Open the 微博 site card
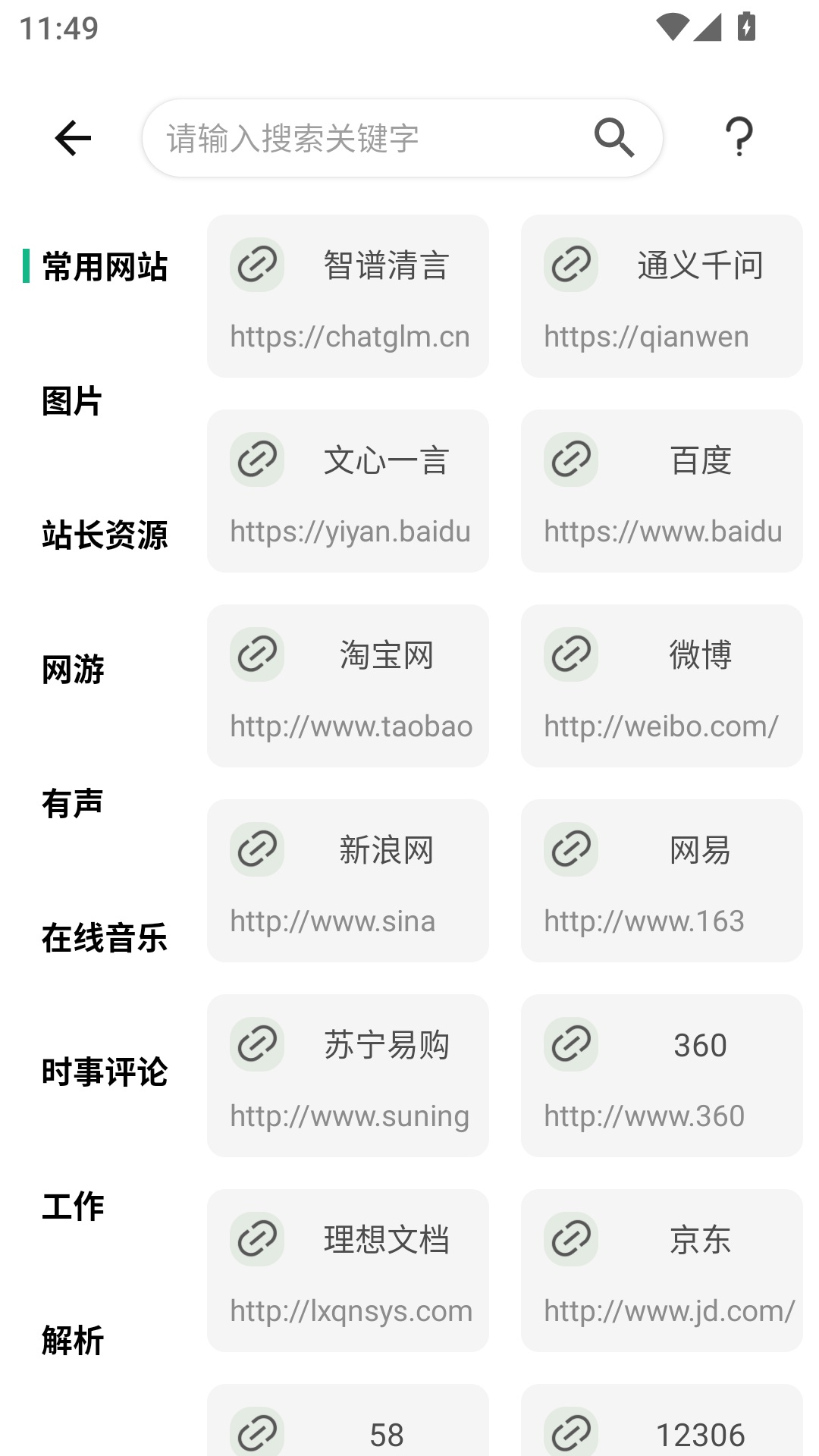Screen dimensions: 819x1456 pos(661,686)
